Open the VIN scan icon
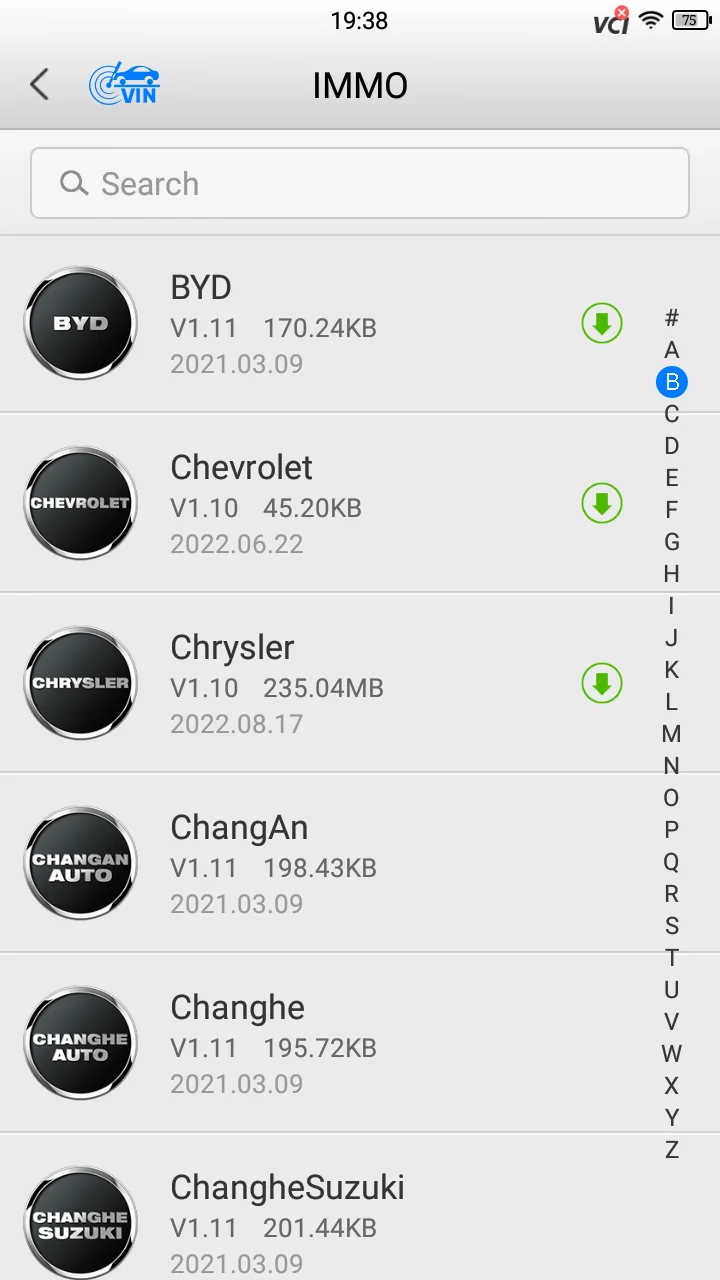720x1280 pixels. [124, 85]
